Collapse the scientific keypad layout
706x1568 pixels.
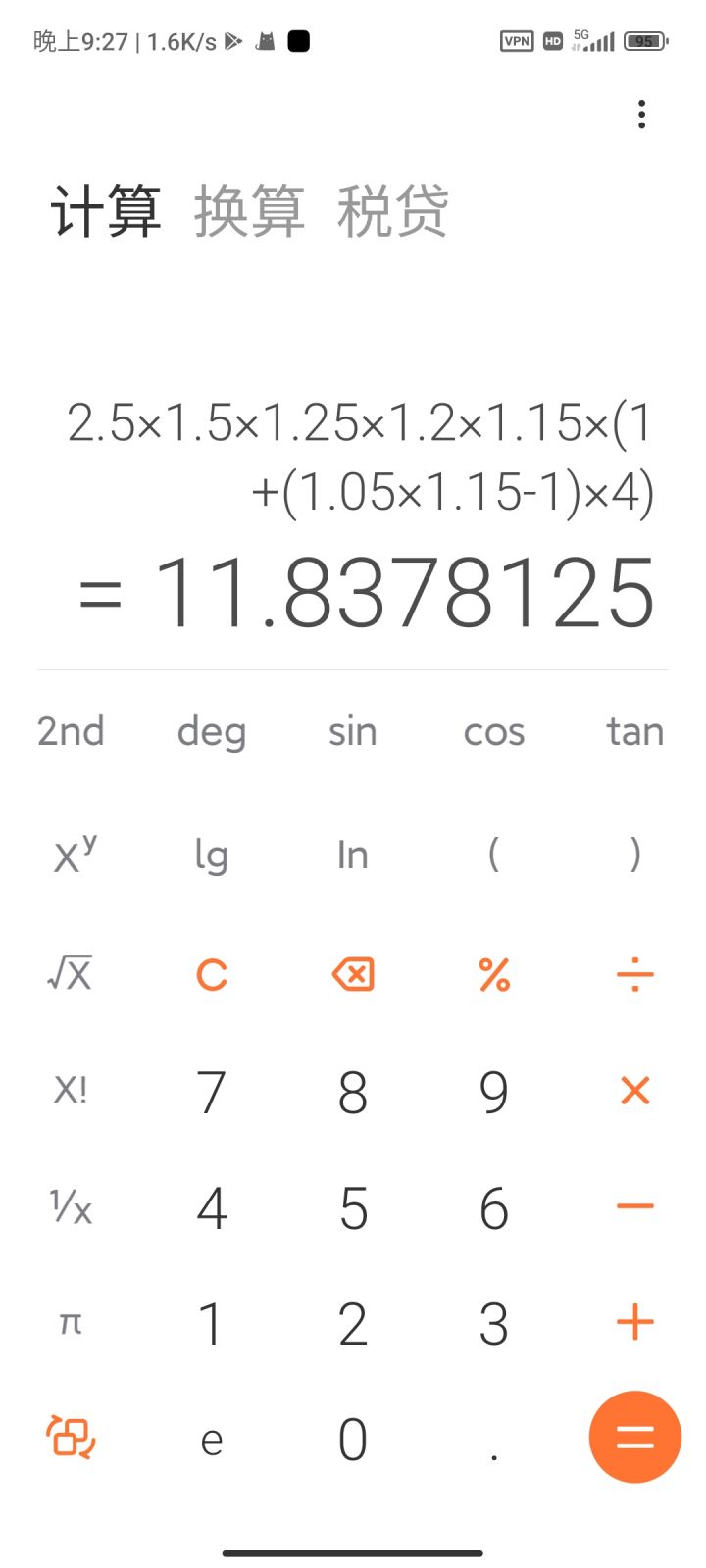tap(71, 1438)
